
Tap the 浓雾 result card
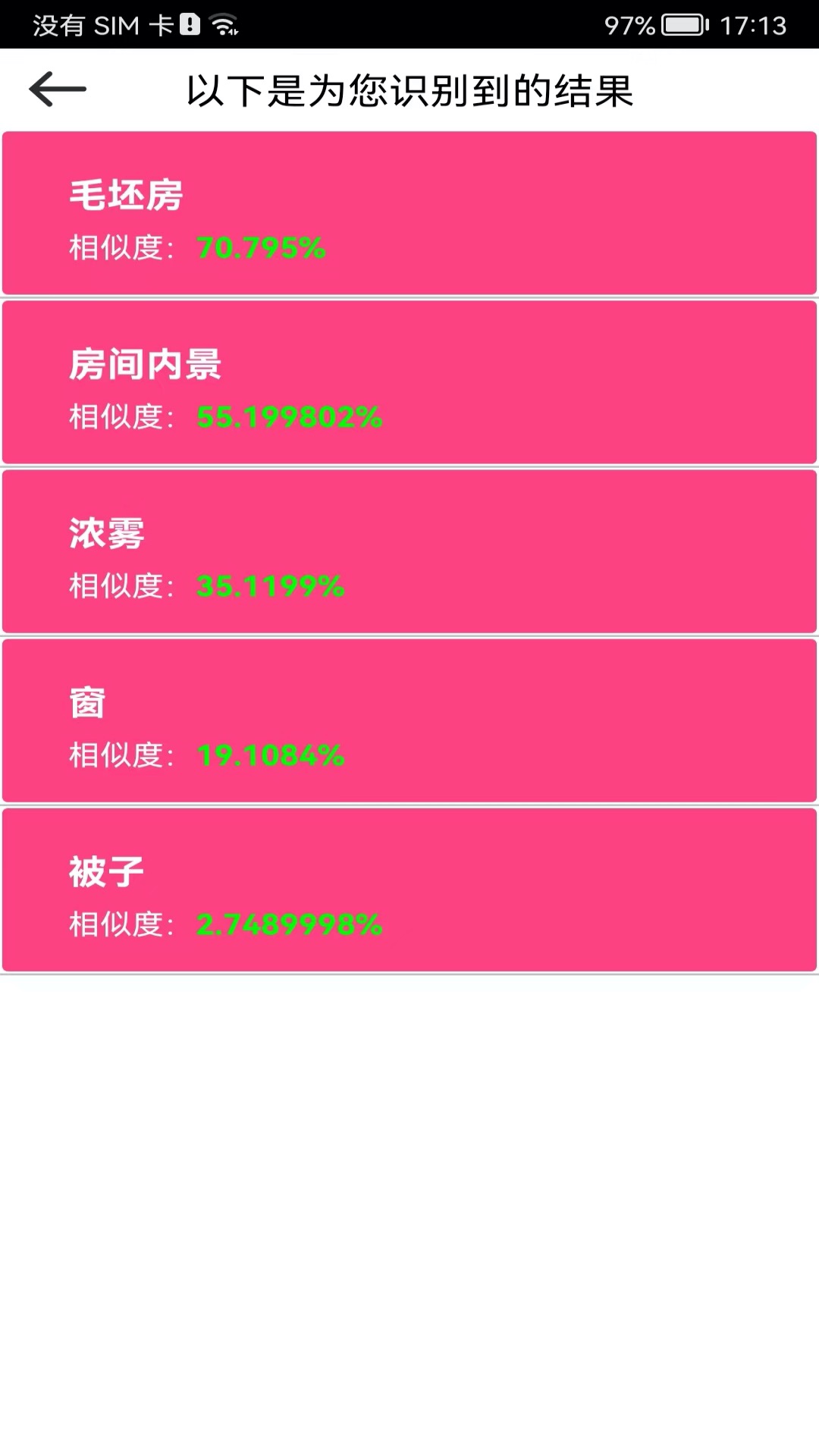pos(409,551)
